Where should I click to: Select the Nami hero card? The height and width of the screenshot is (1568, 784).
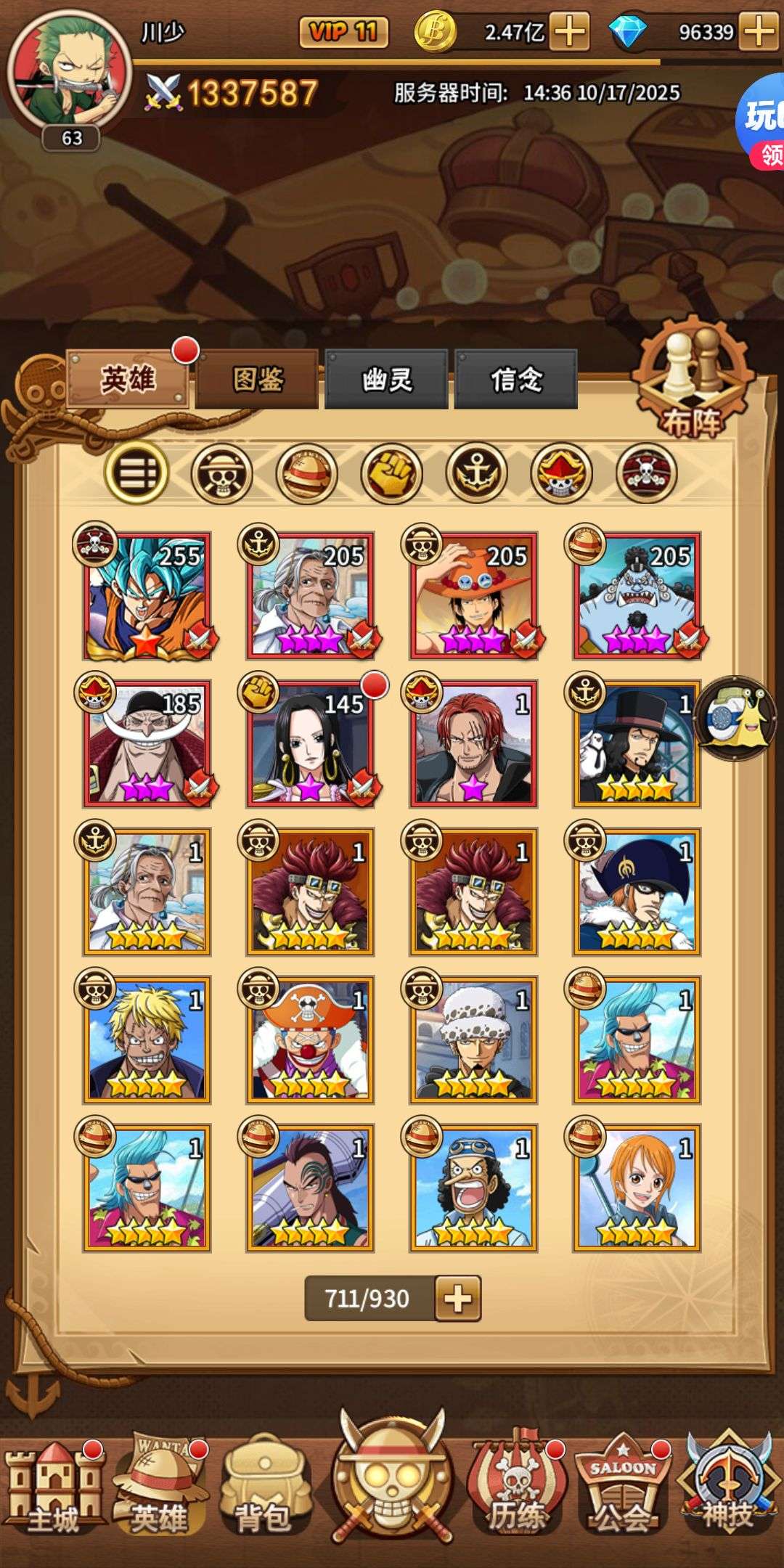637,1188
